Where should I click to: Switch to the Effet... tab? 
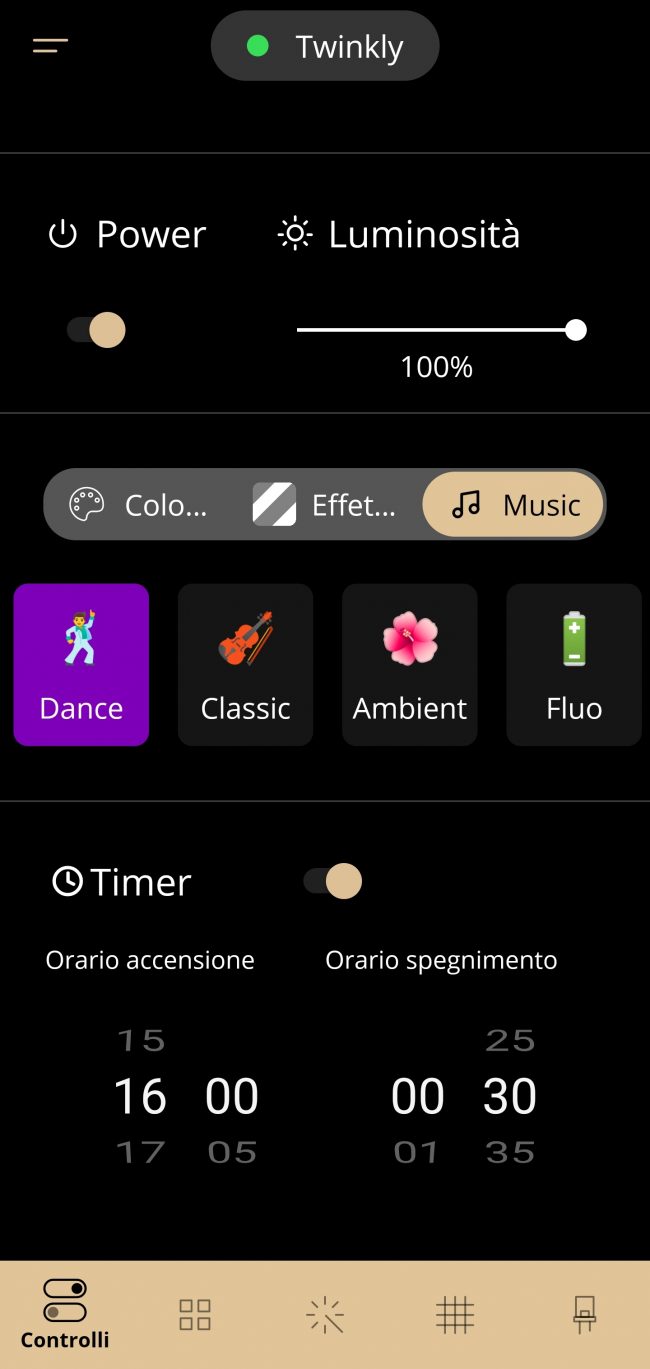click(x=325, y=505)
